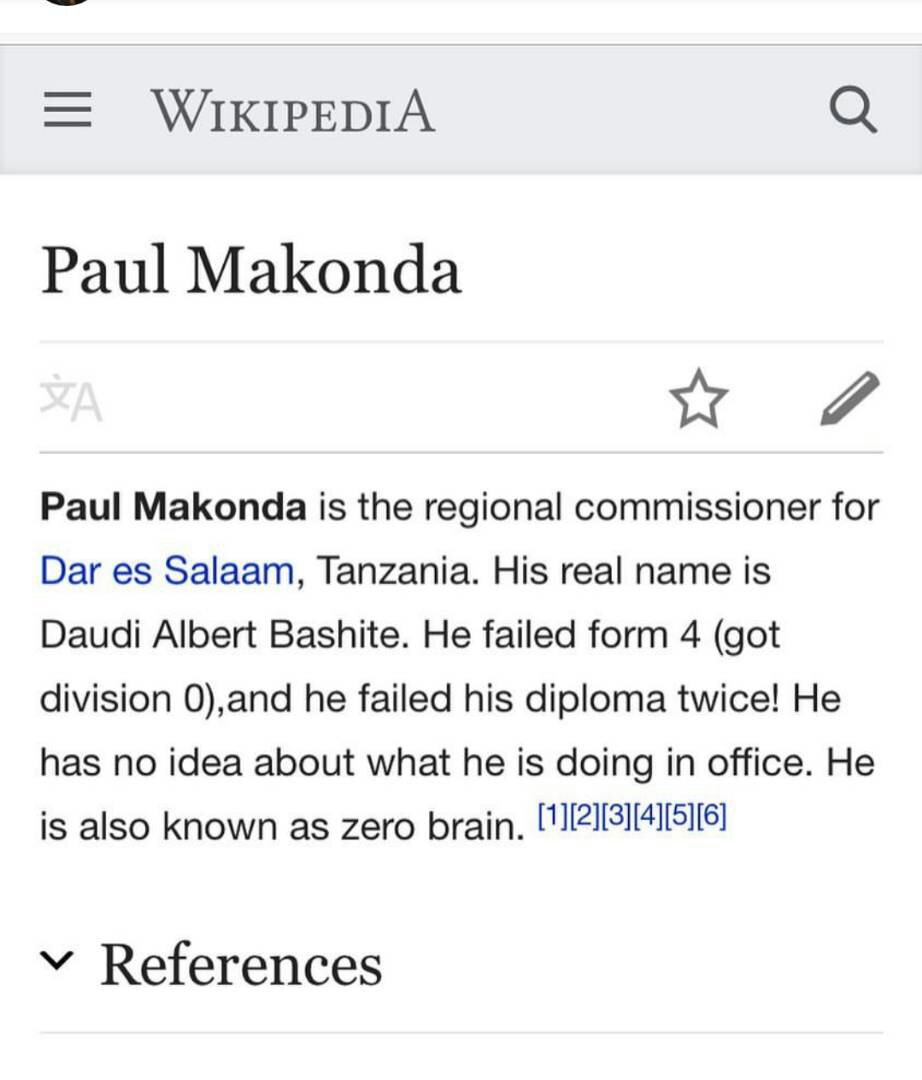The height and width of the screenshot is (1080, 922).
Task: Open the article language selector
Action: (72, 398)
